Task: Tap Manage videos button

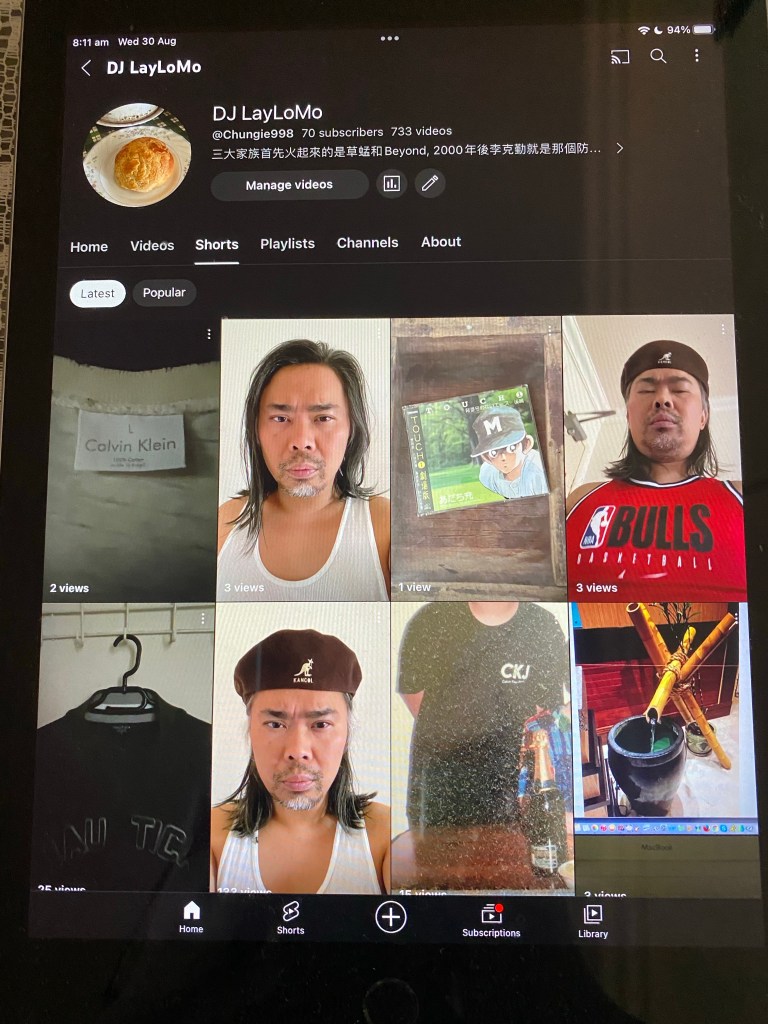Action: pos(289,185)
